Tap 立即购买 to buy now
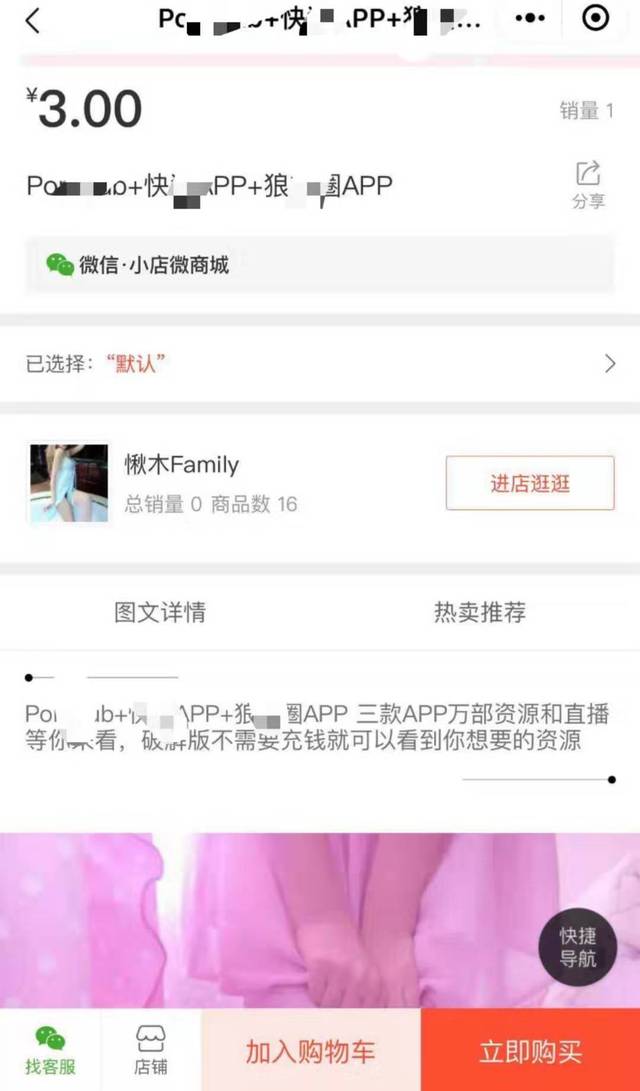 tap(530, 1051)
